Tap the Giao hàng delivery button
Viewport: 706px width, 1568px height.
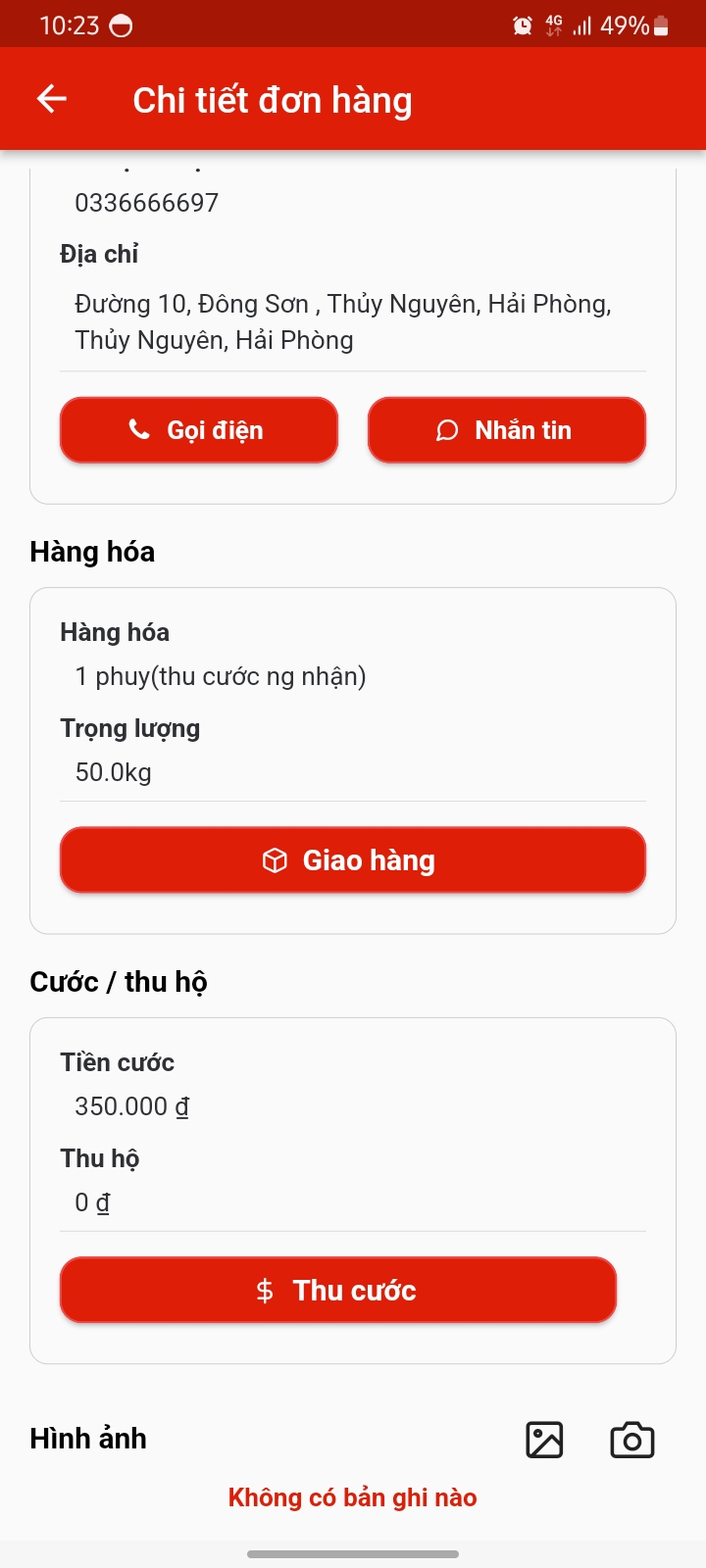point(353,860)
